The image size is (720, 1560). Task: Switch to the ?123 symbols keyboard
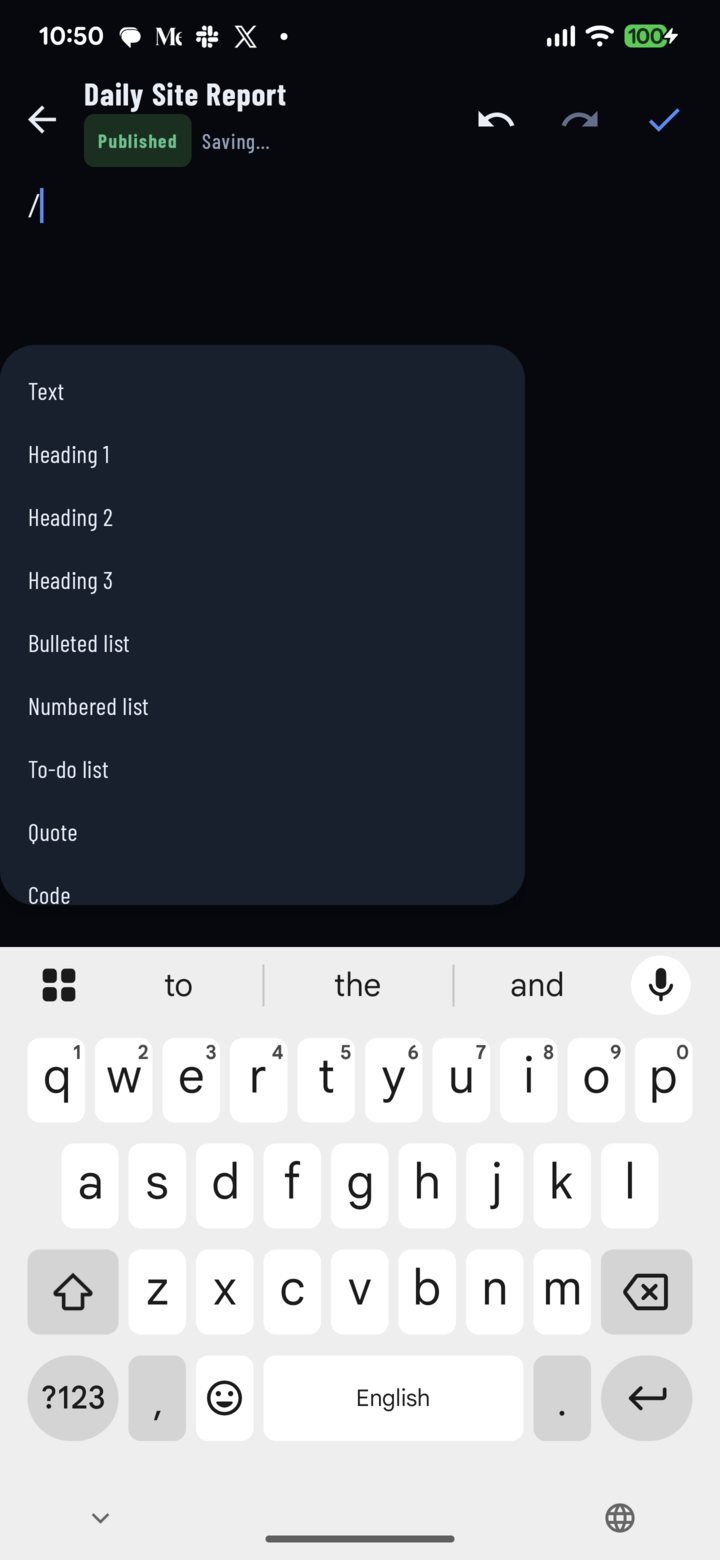[73, 1398]
